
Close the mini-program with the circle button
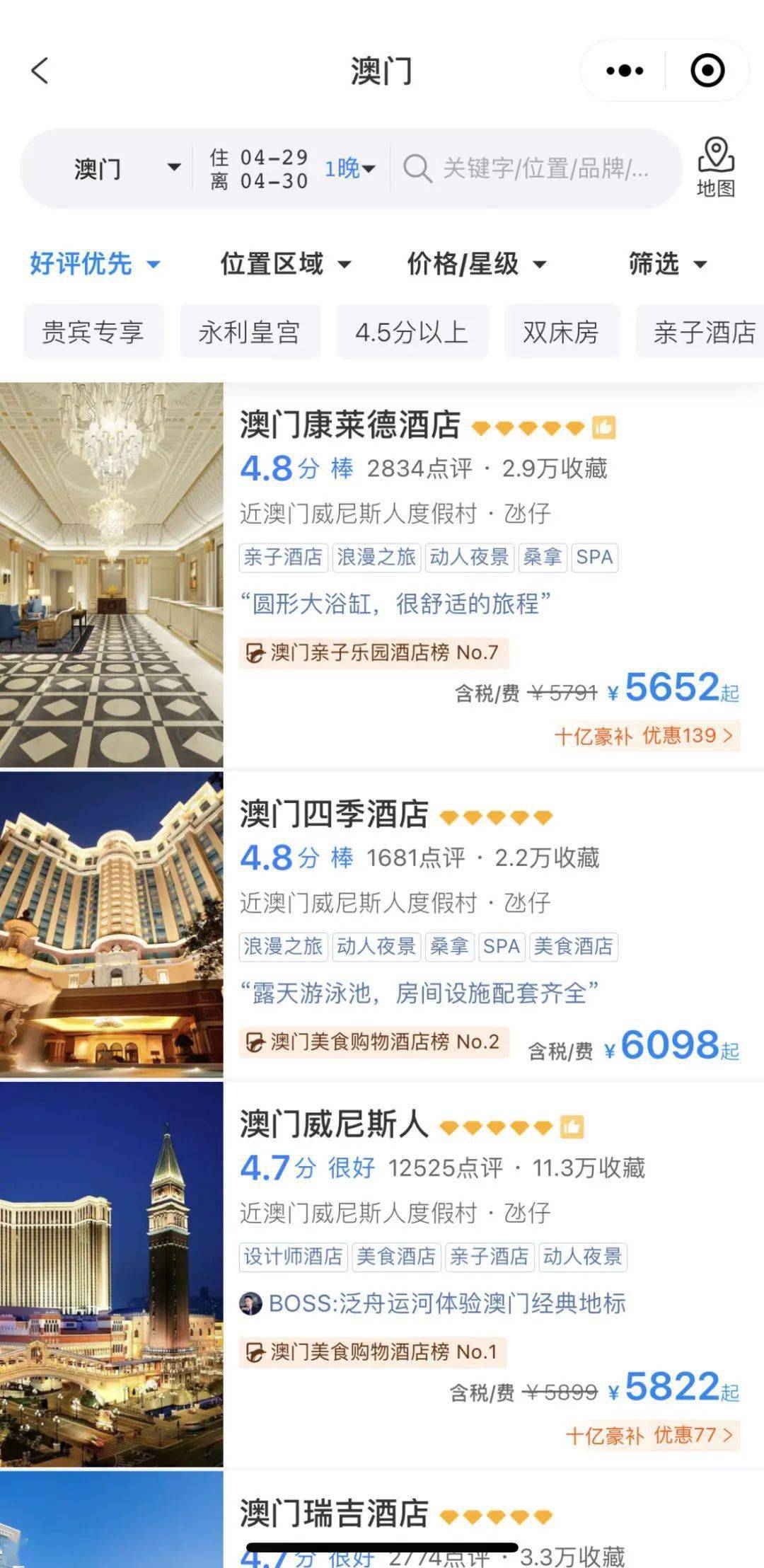tap(707, 71)
